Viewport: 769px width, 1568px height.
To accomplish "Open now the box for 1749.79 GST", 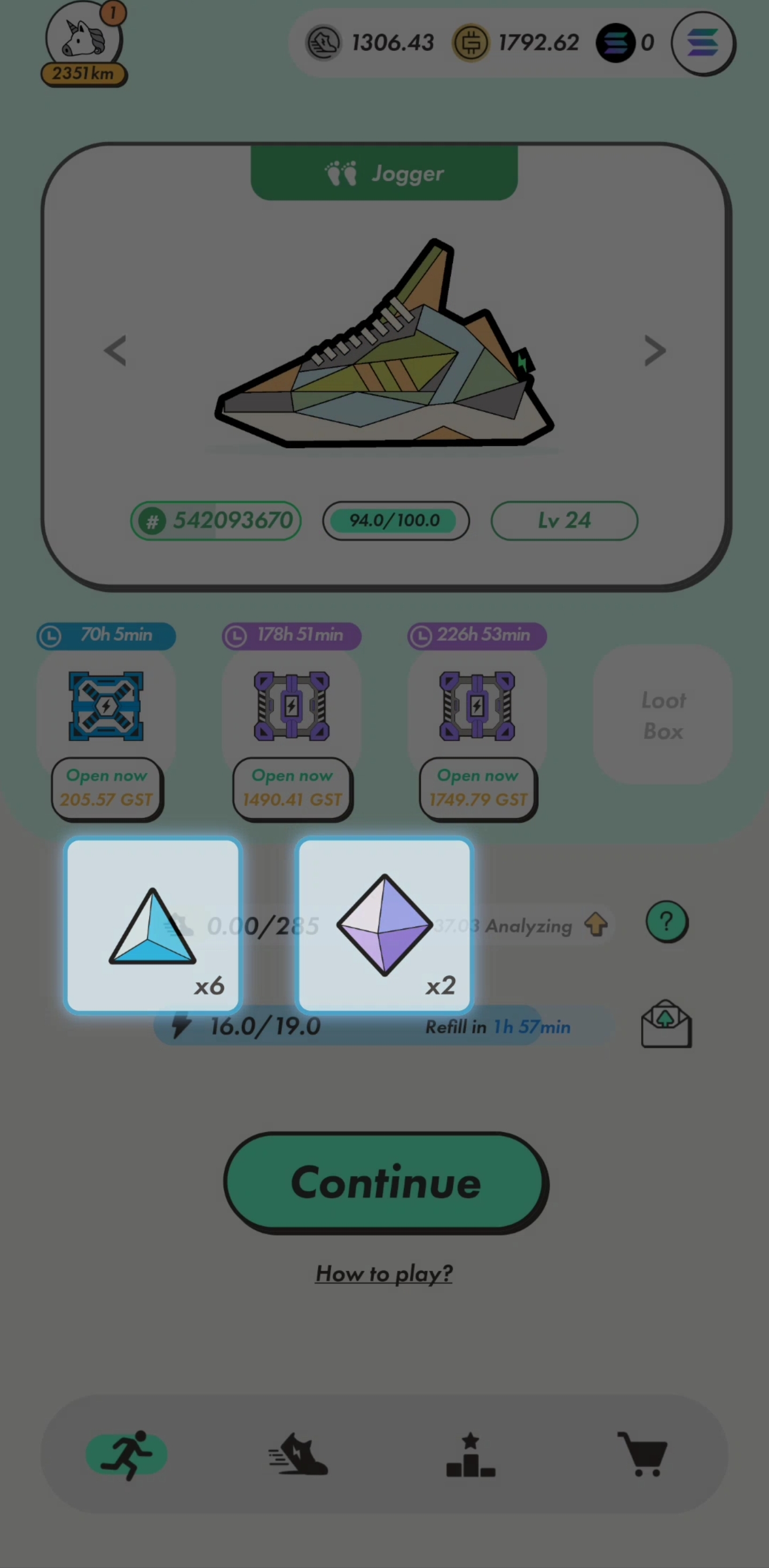I will coord(478,789).
